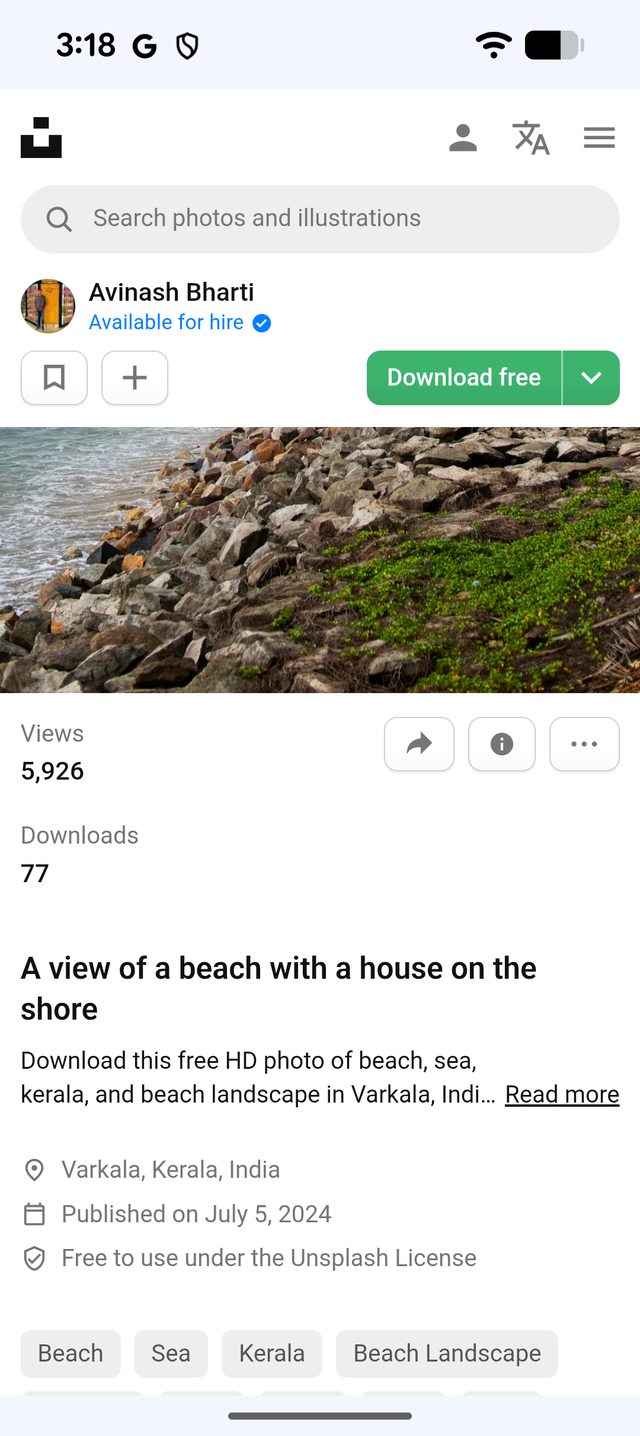Screen dimensions: 640x1436
Task: Open the user profile icon
Action: [x=463, y=138]
